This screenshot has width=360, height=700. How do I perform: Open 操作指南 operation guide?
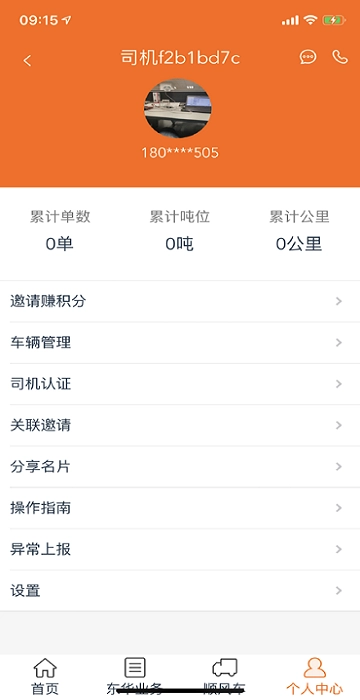[x=180, y=508]
